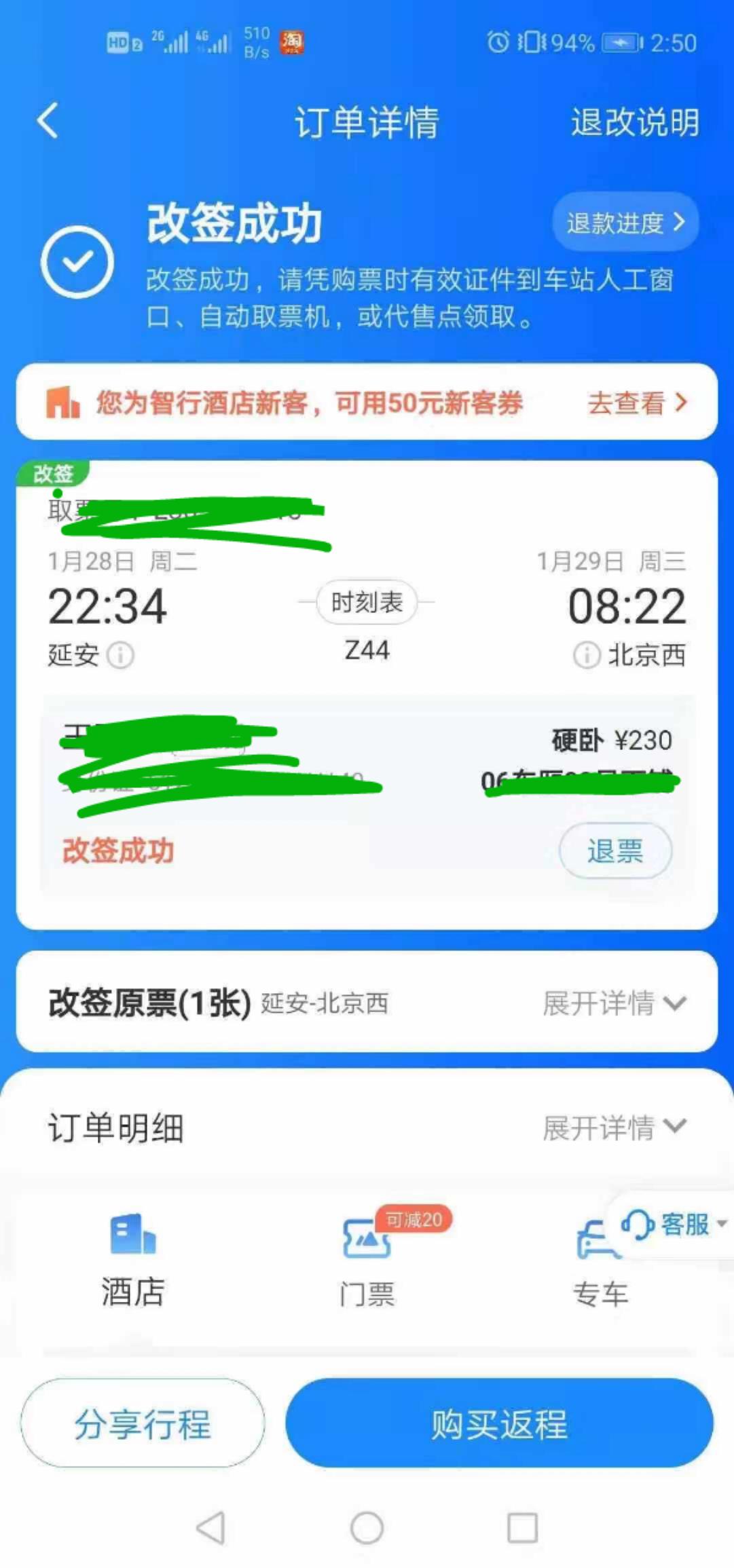Tap info icon next to 延安

121,655
